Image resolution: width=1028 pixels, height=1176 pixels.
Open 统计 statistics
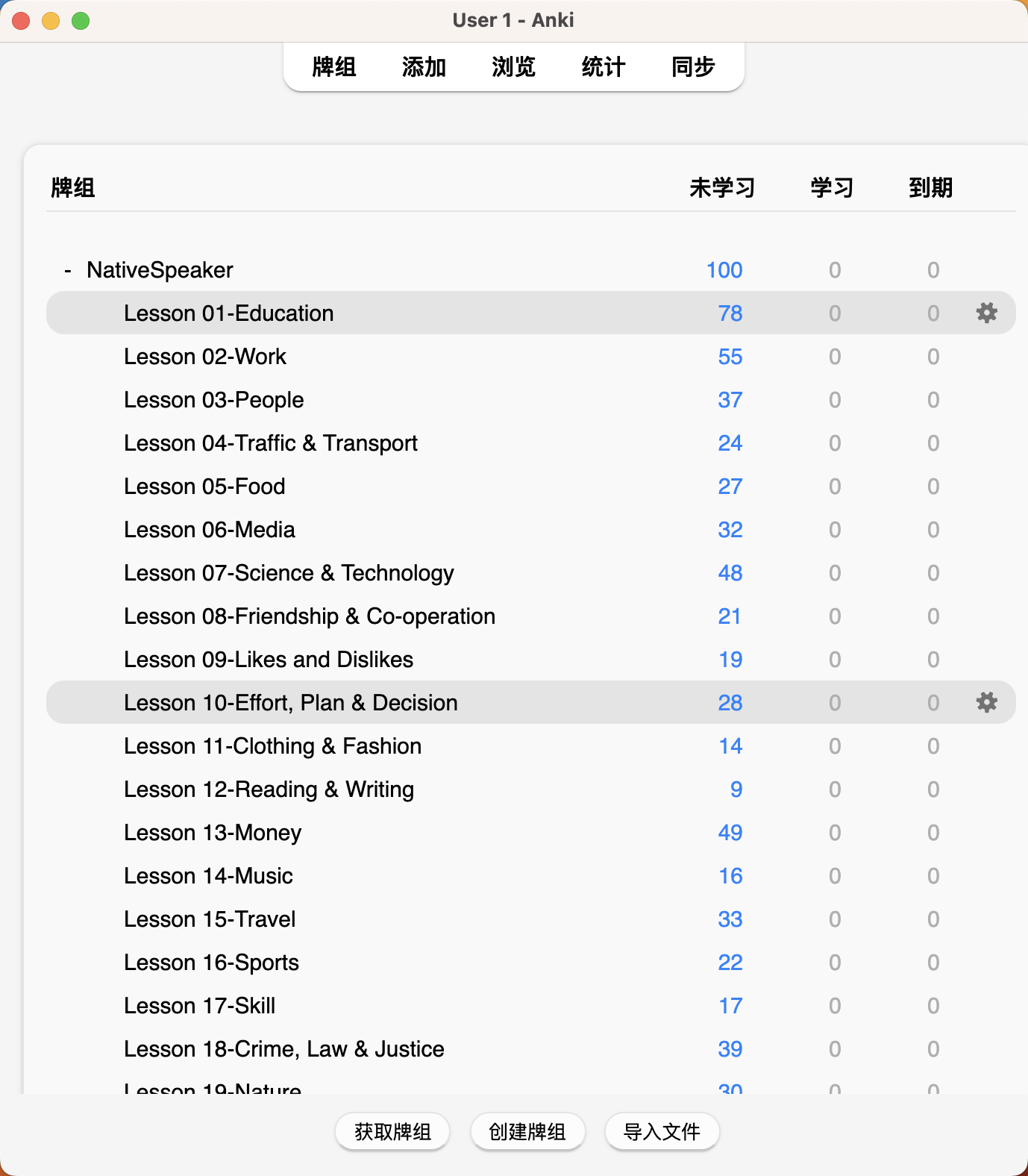coord(603,67)
